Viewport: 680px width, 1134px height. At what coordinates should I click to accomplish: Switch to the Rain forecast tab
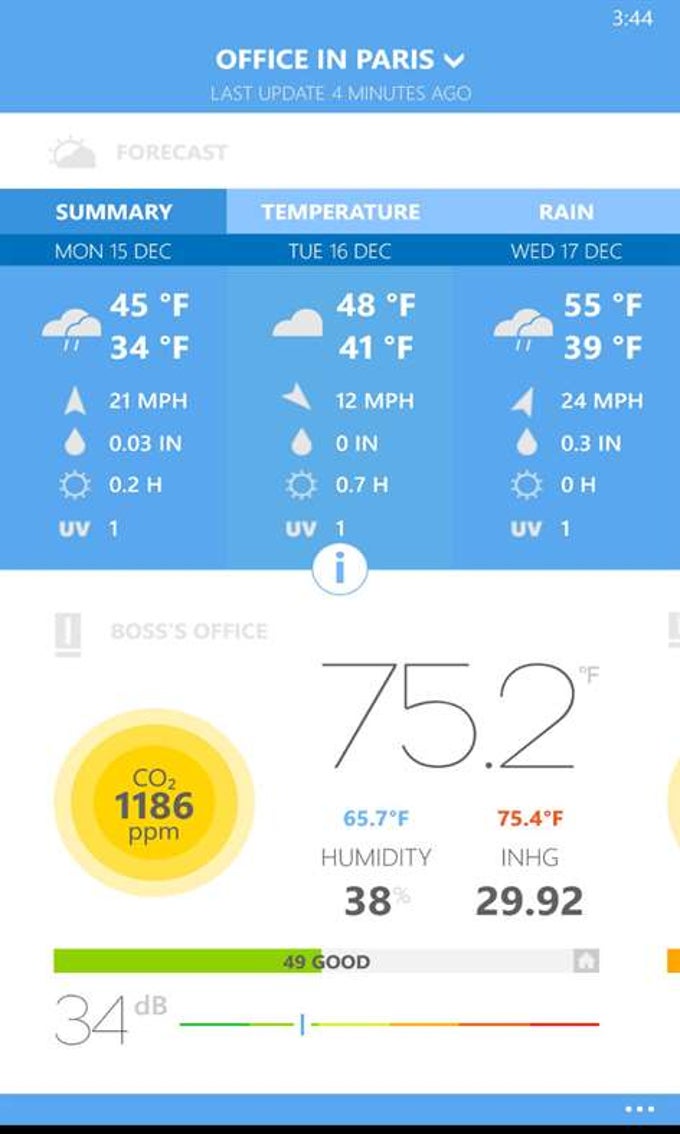click(566, 212)
